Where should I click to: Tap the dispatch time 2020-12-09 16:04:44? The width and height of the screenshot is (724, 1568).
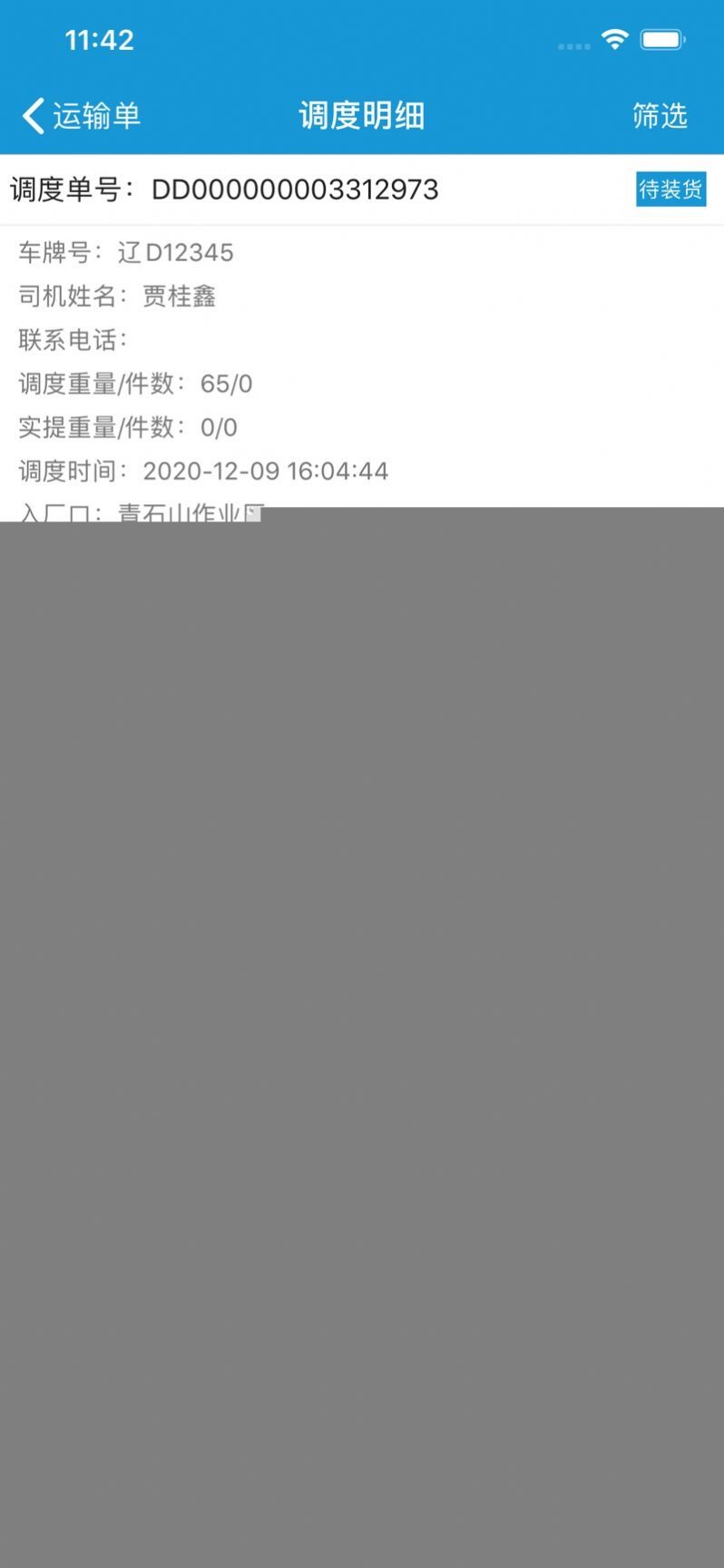point(265,471)
